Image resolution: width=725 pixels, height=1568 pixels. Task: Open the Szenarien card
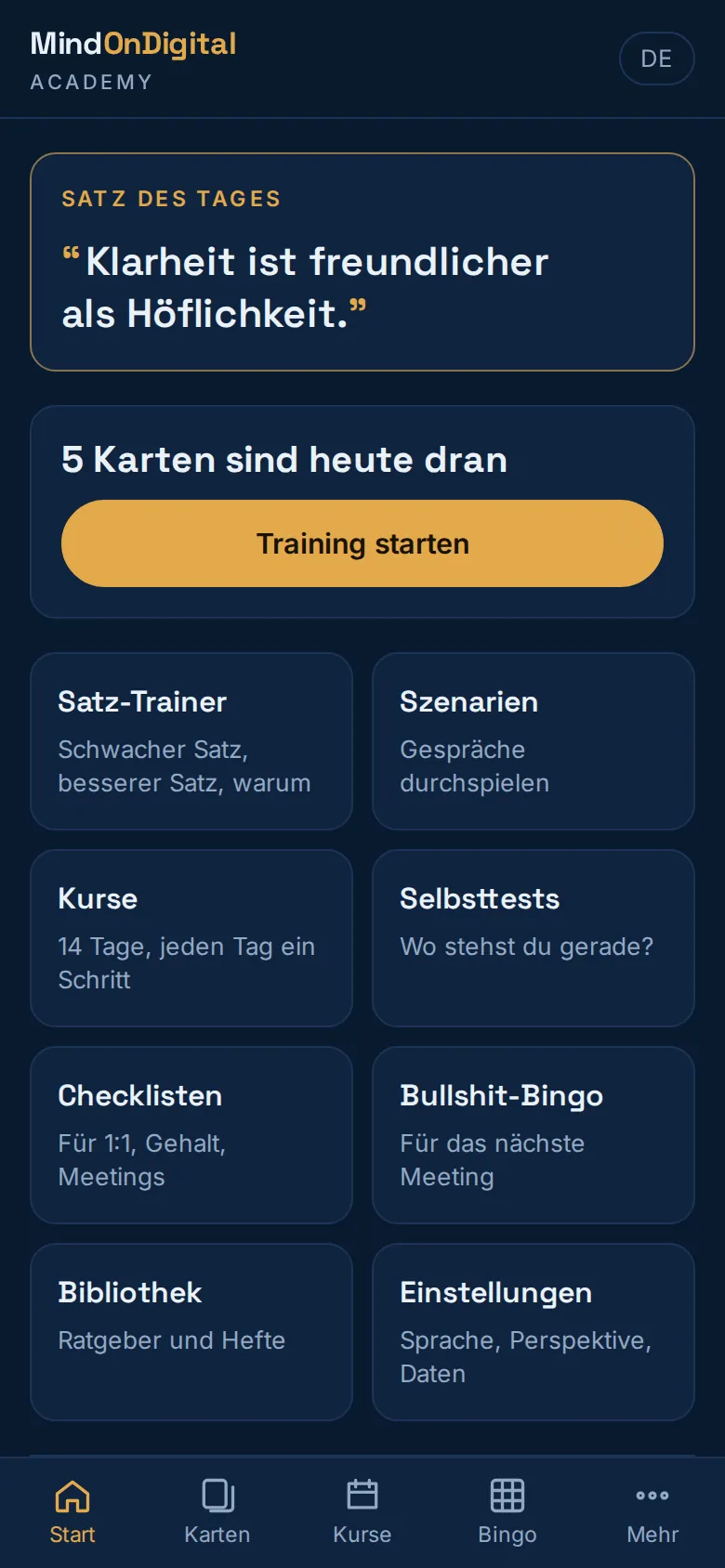point(534,741)
